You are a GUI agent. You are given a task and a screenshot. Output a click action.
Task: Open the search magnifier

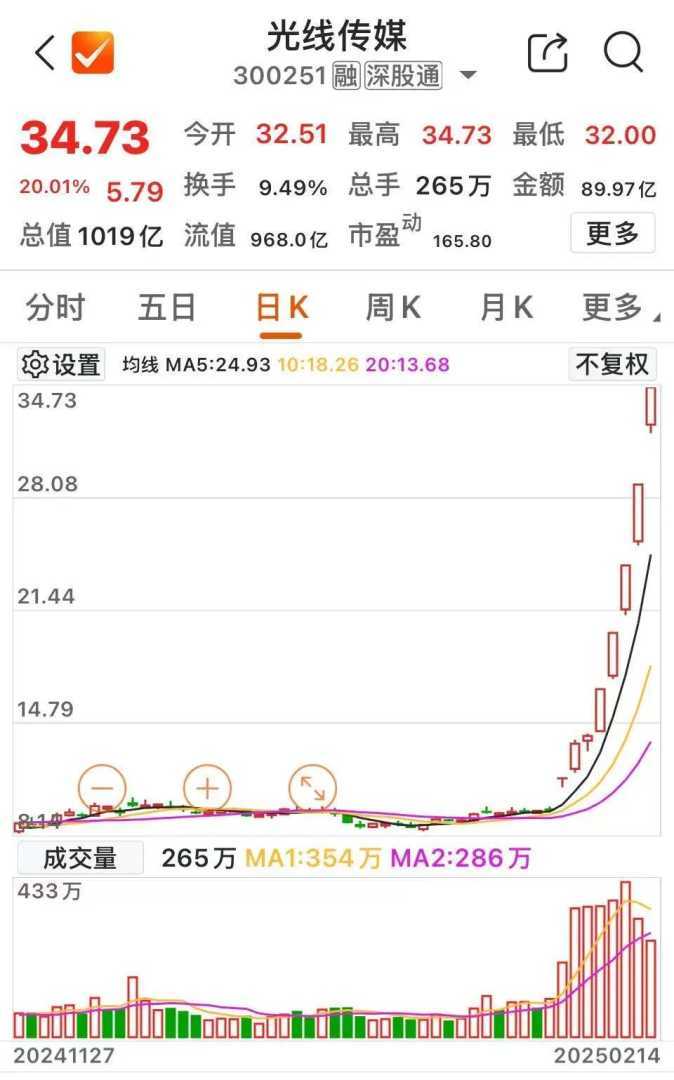(x=623, y=51)
